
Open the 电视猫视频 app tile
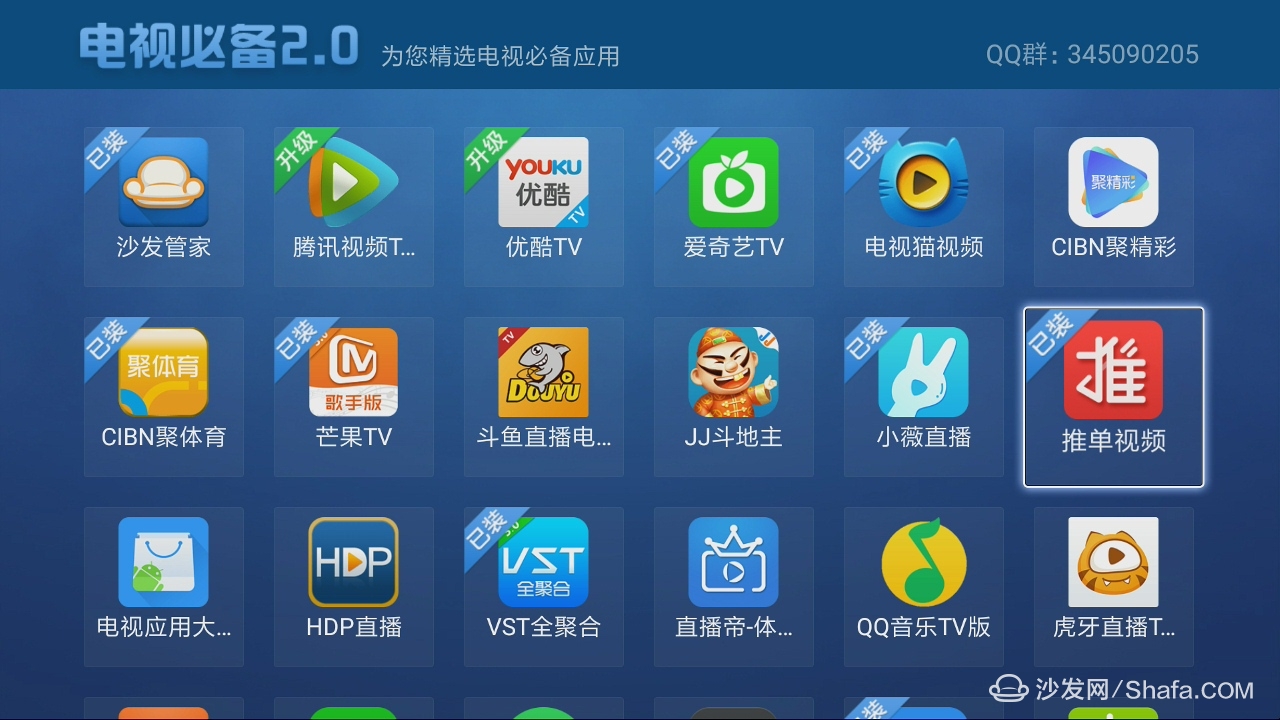[923, 206]
